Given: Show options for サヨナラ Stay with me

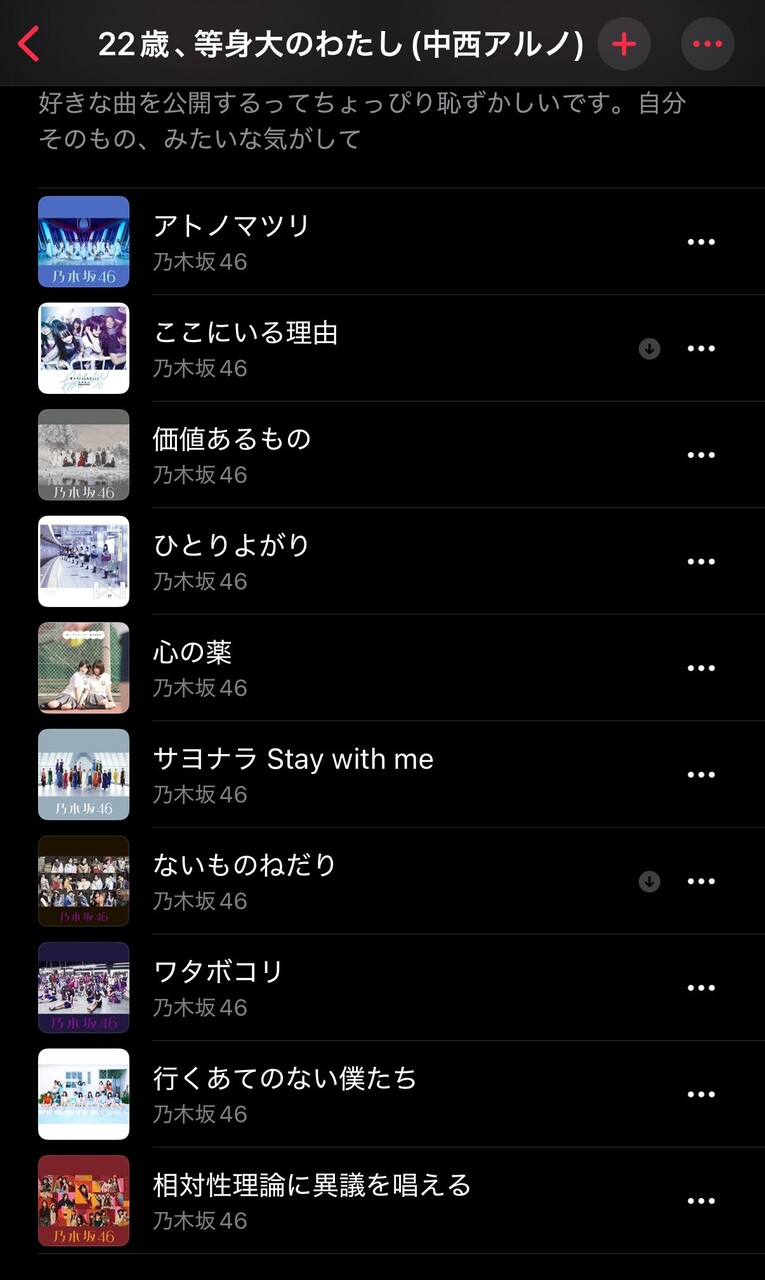Looking at the screenshot, I should tap(701, 775).
